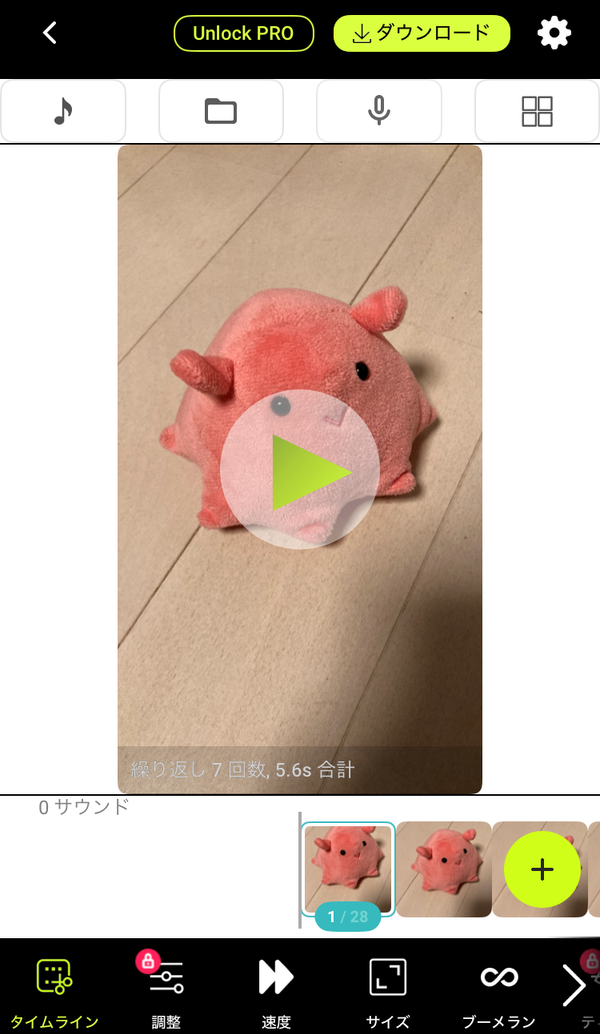Open the music note sound option

click(x=63, y=111)
